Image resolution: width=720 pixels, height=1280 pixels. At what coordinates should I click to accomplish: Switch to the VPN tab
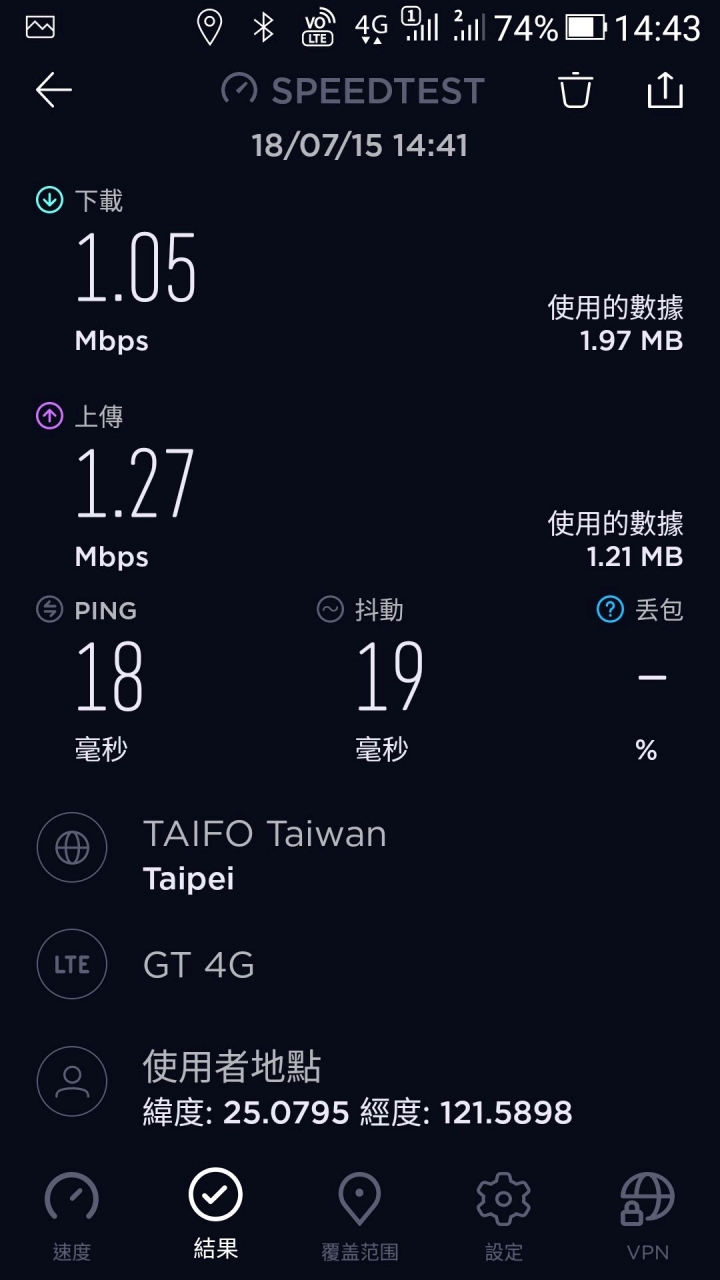click(647, 1216)
